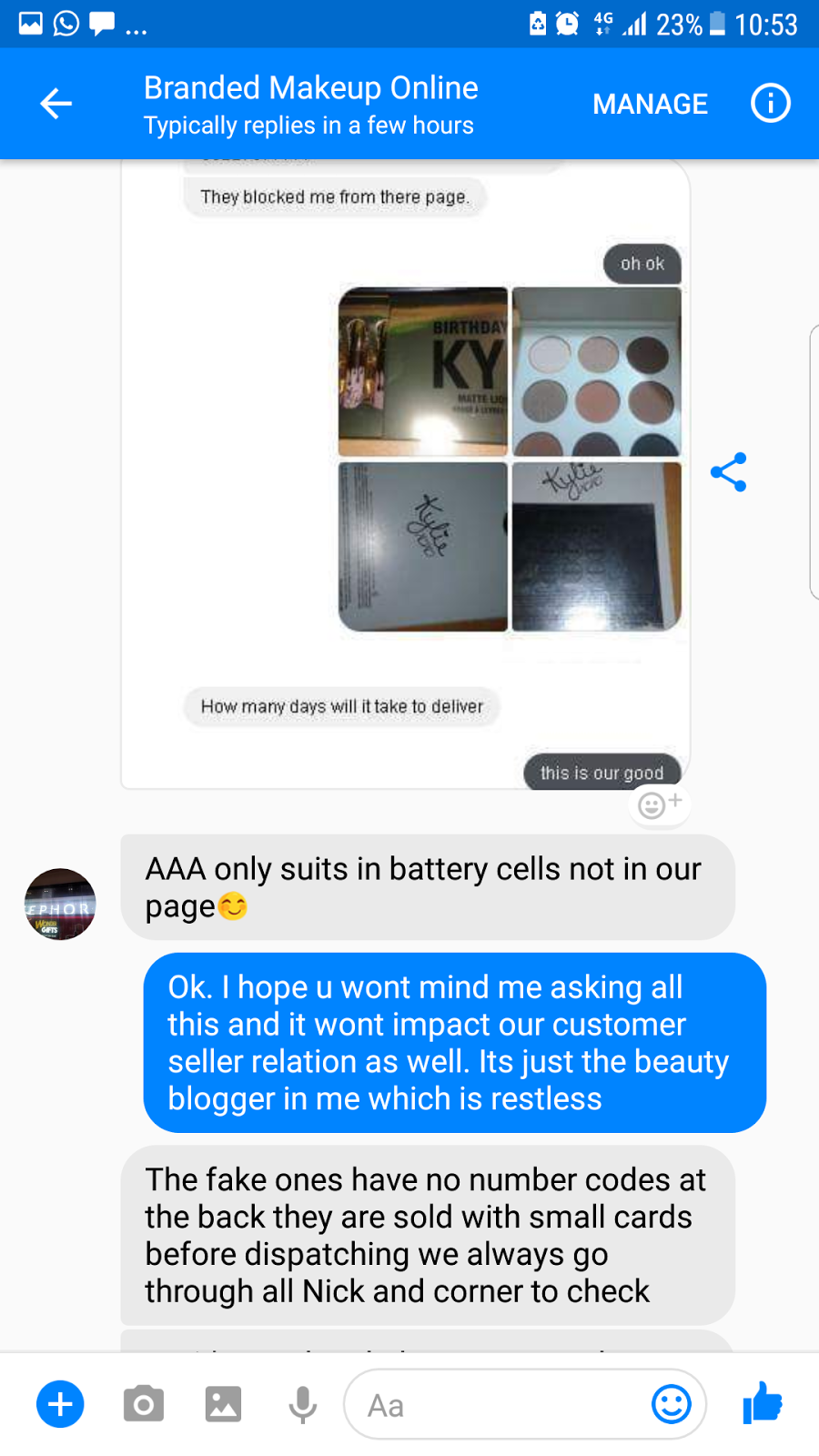This screenshot has width=819, height=1456.
Task: Open the camera to take a photo
Action: tap(143, 1404)
